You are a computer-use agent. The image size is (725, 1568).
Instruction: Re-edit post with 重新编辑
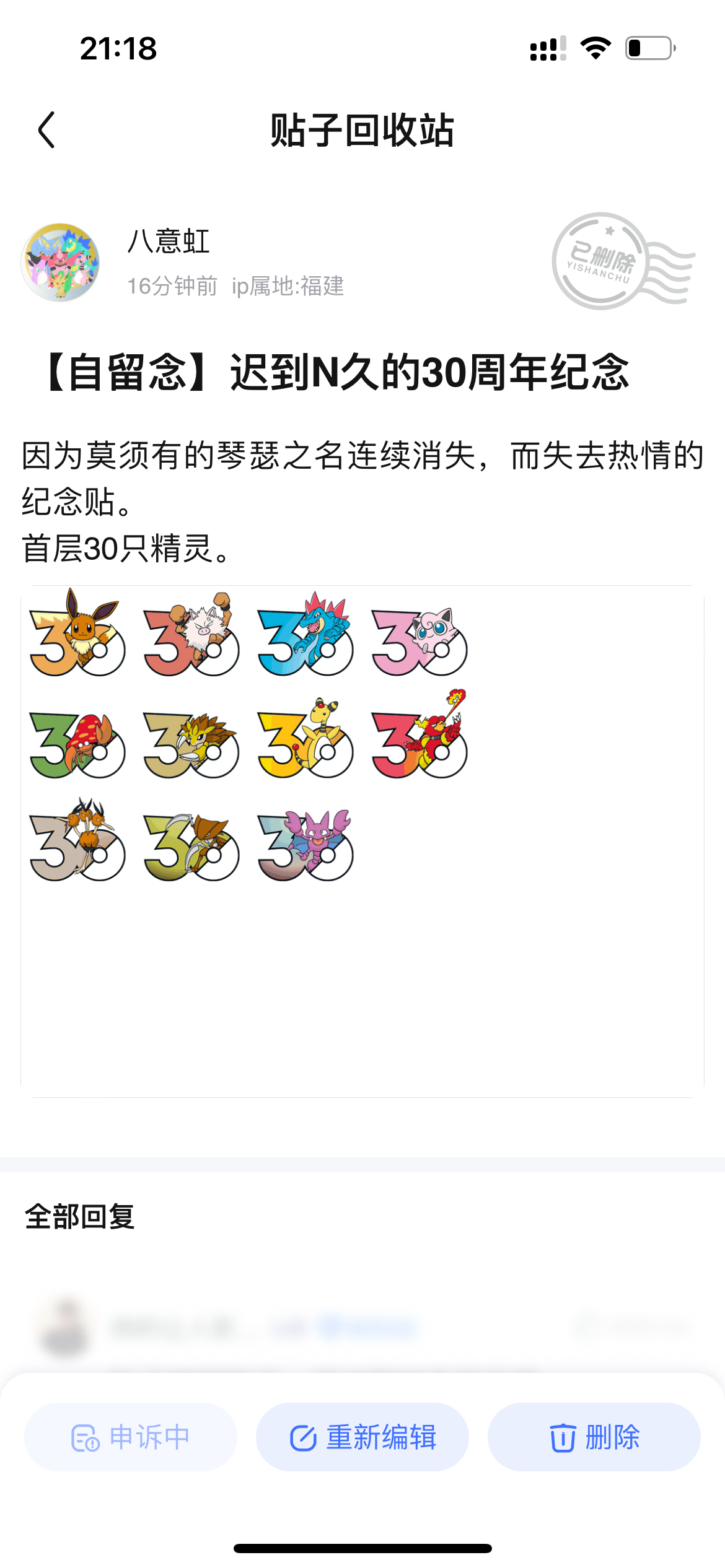click(362, 1437)
